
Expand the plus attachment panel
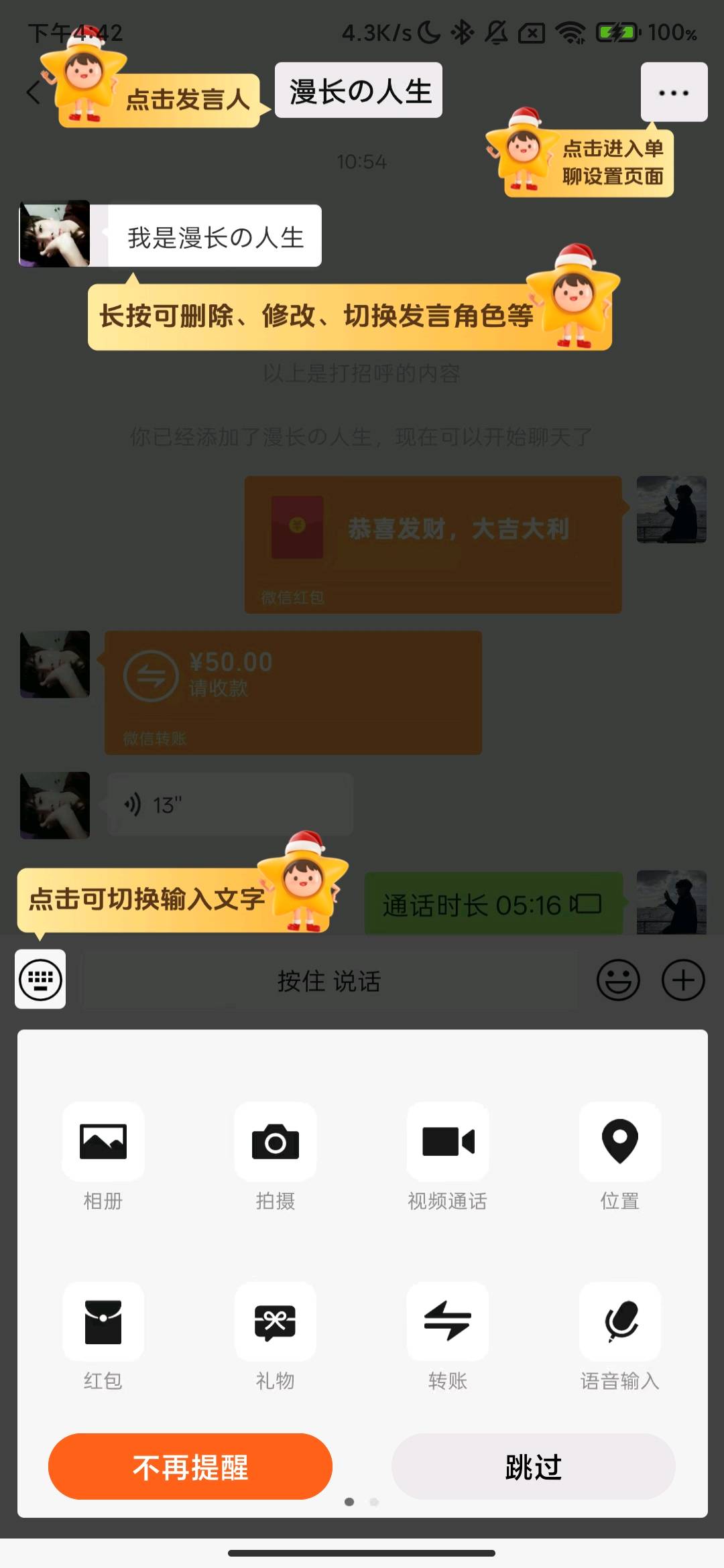(684, 980)
